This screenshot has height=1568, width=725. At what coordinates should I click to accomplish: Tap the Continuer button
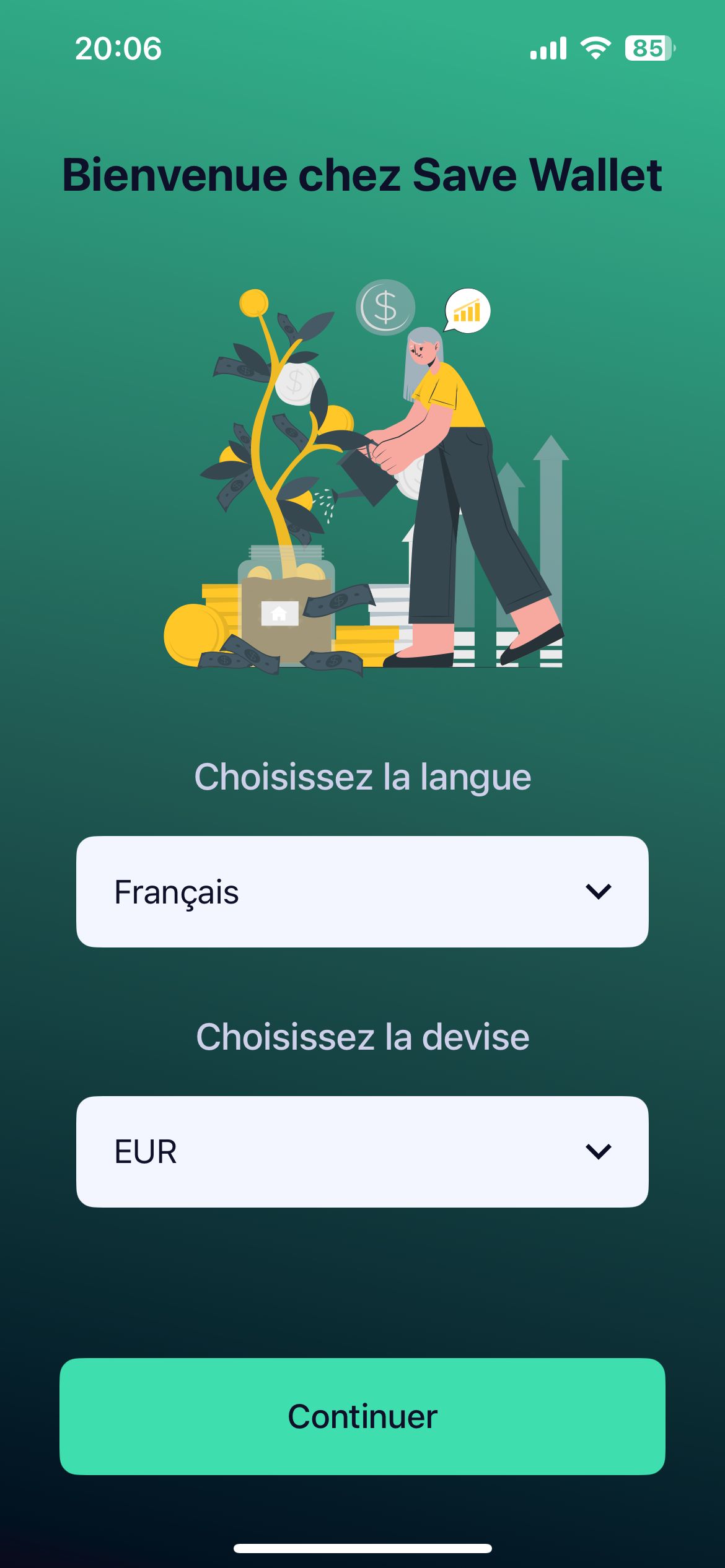pos(362,1417)
